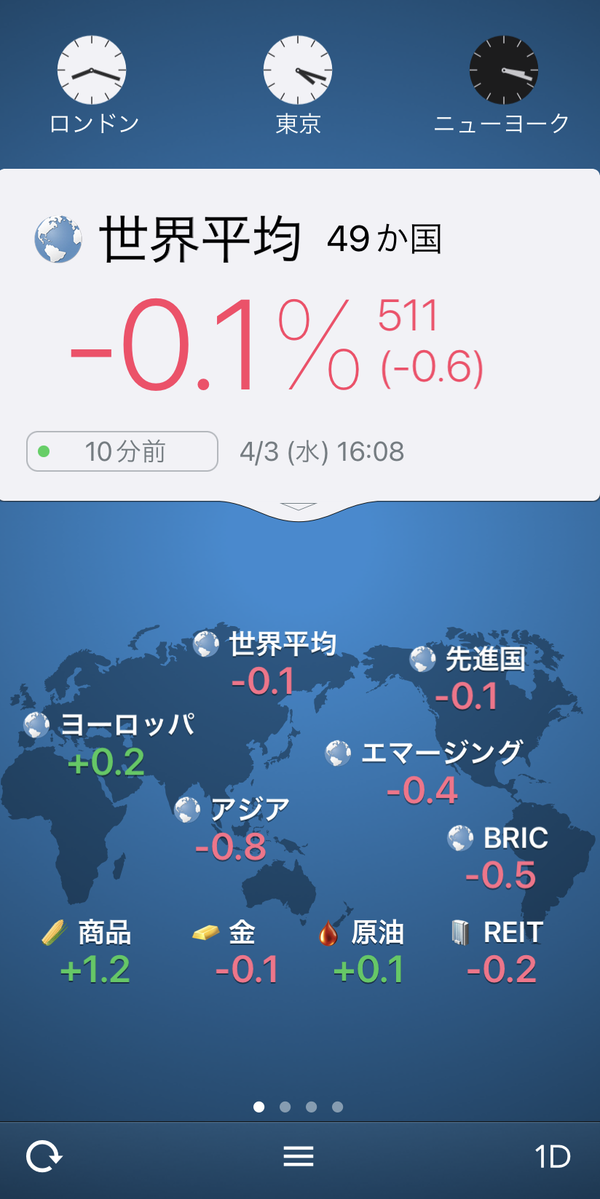Go to the second page dot
Screen dimensions: 600x1199
pos(285,1106)
